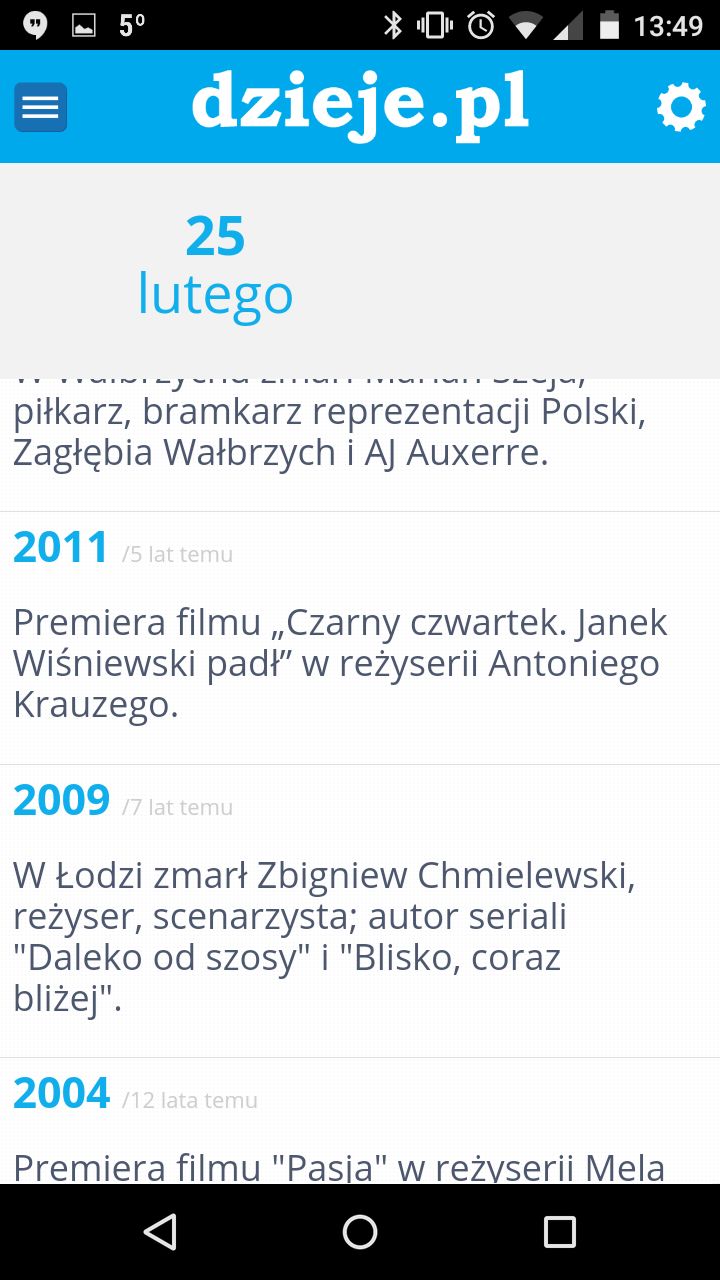Open the 2004 Pasja premiere entry
720x1280 pixels.
pyautogui.click(x=360, y=1121)
